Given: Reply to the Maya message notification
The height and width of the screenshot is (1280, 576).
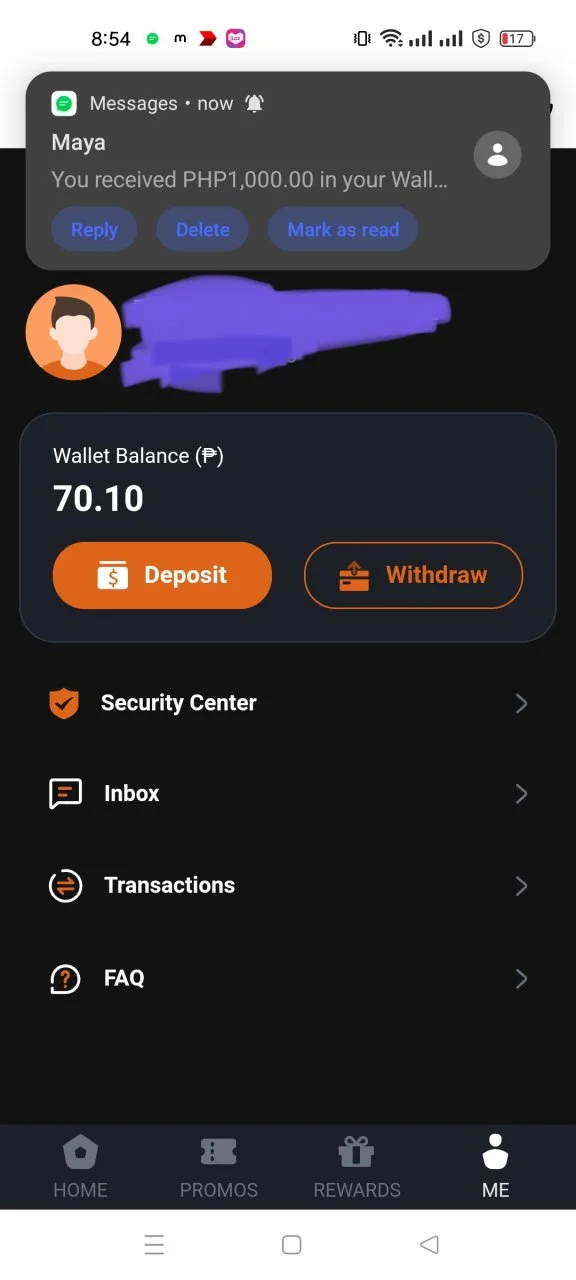Looking at the screenshot, I should [94, 230].
